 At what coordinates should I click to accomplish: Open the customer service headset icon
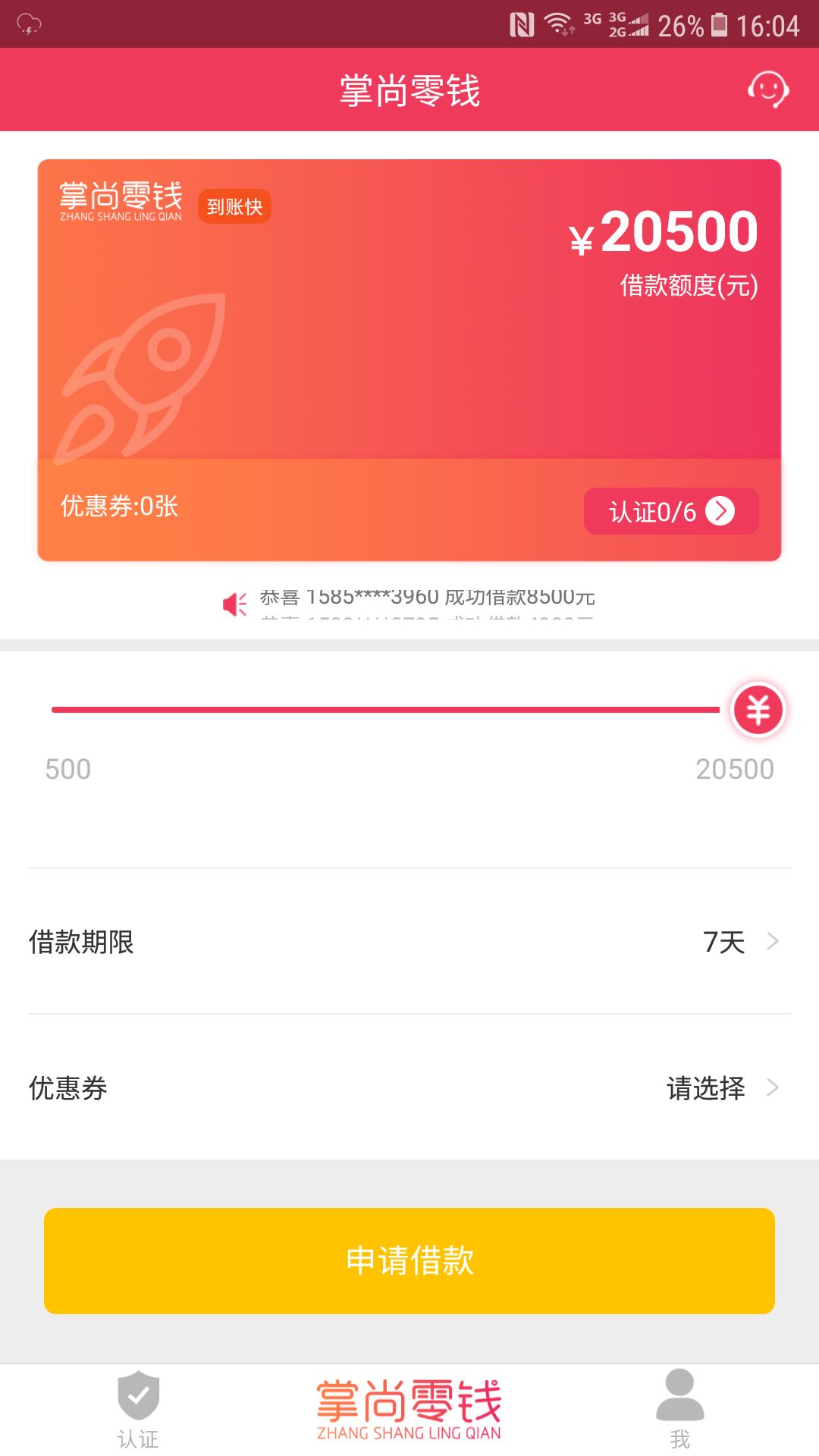tap(768, 90)
